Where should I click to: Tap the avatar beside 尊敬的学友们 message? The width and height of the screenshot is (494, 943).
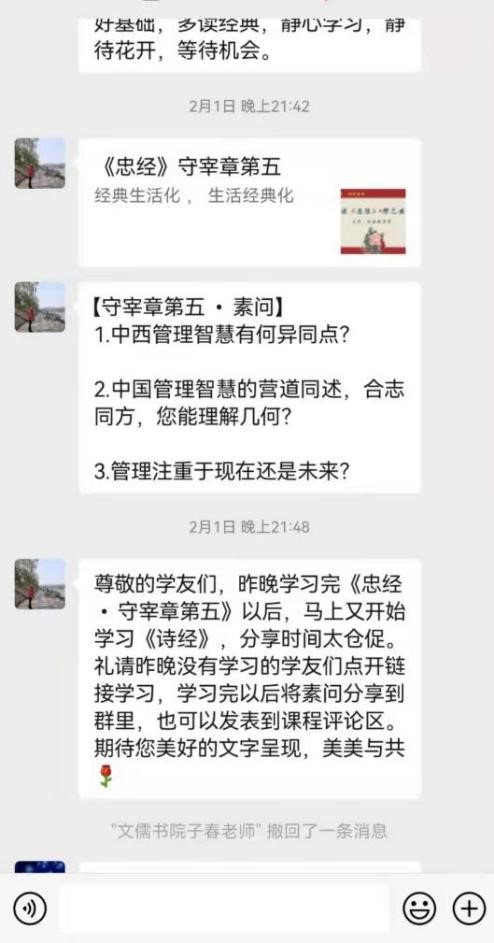coord(40,584)
